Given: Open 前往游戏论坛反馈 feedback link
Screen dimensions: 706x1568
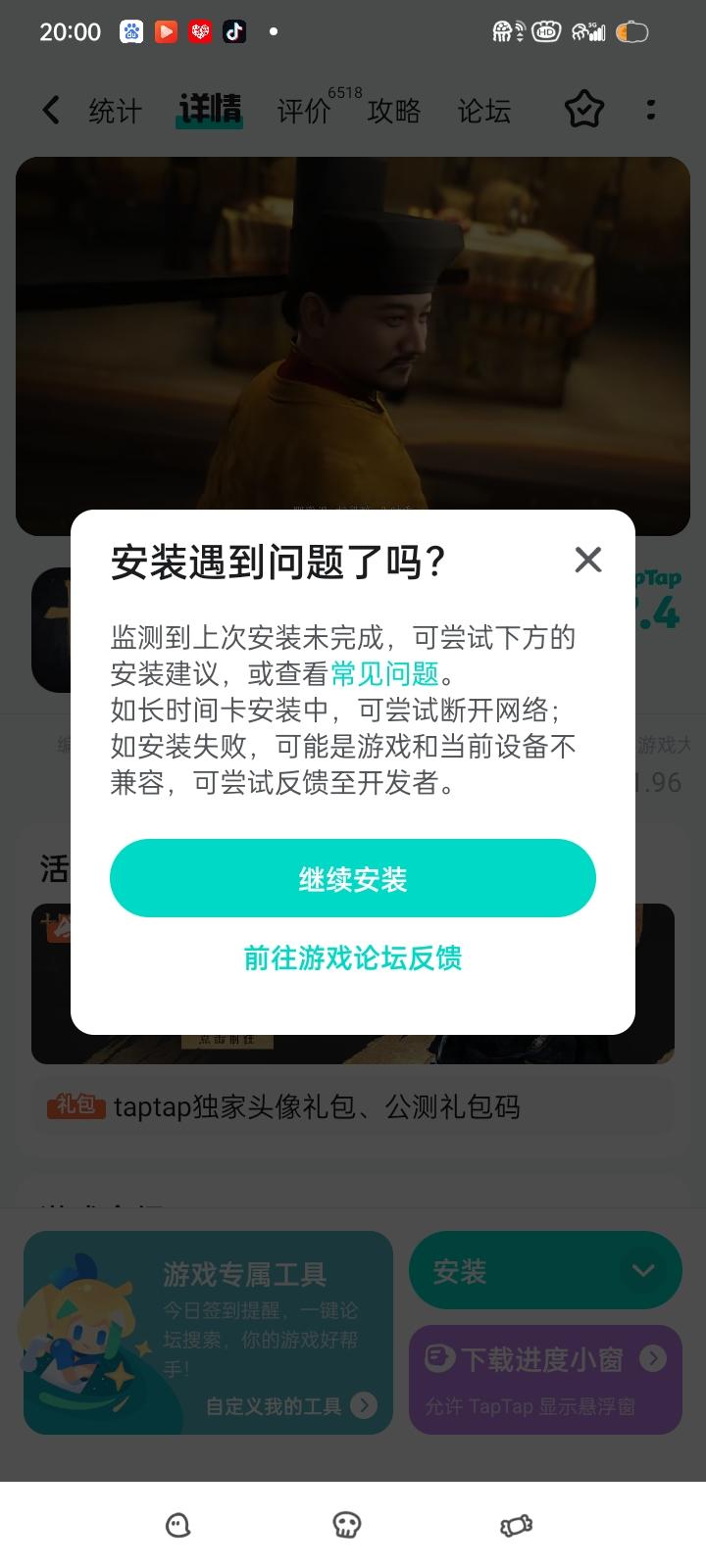Looking at the screenshot, I should 352,958.
